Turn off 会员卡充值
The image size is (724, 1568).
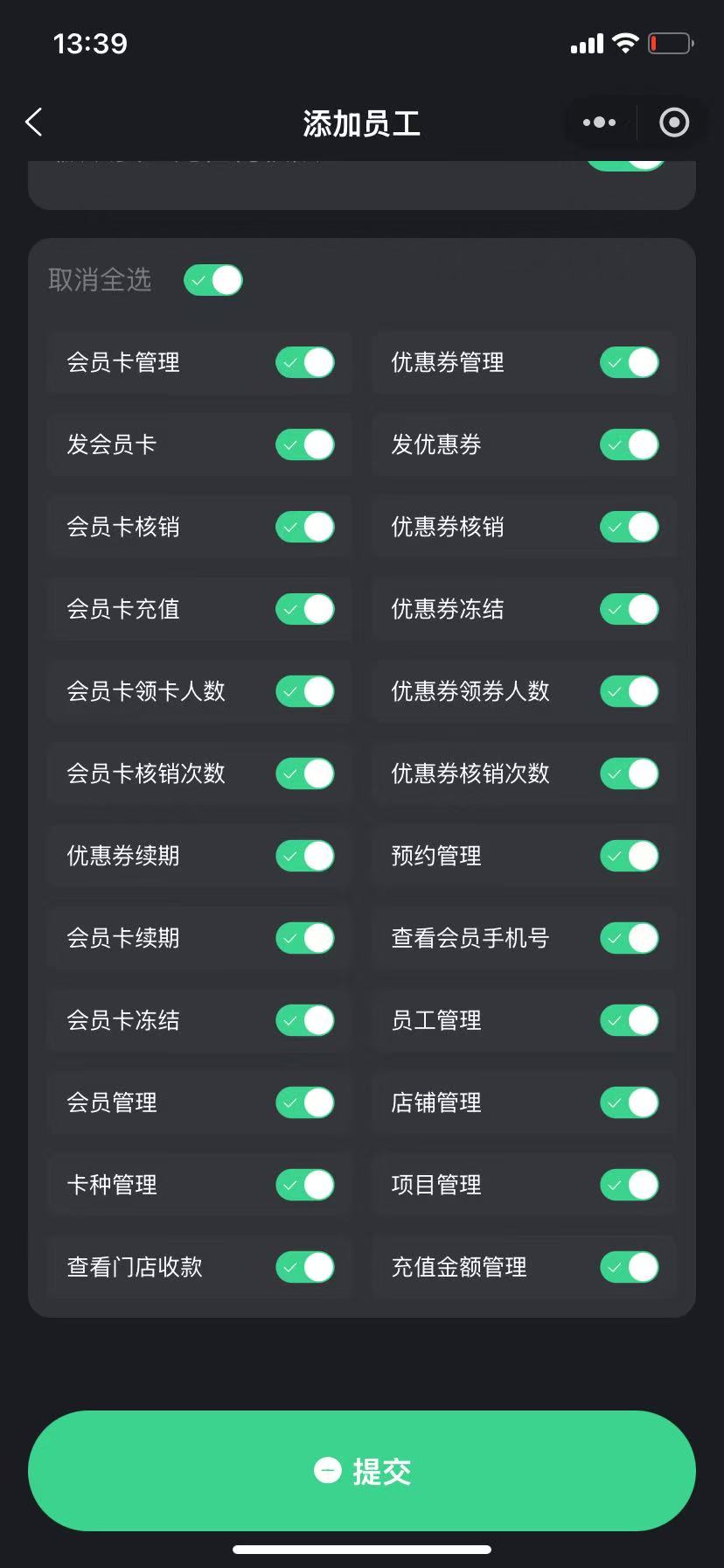305,609
